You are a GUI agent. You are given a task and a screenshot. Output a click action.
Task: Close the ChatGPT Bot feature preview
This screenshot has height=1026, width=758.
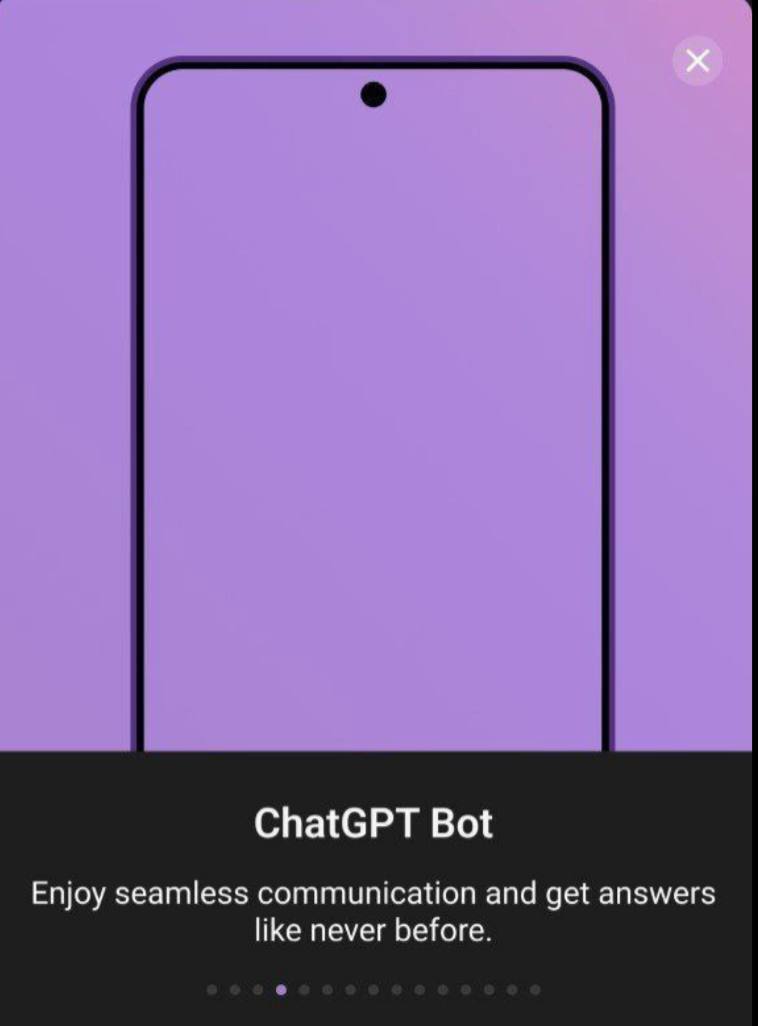click(x=697, y=61)
